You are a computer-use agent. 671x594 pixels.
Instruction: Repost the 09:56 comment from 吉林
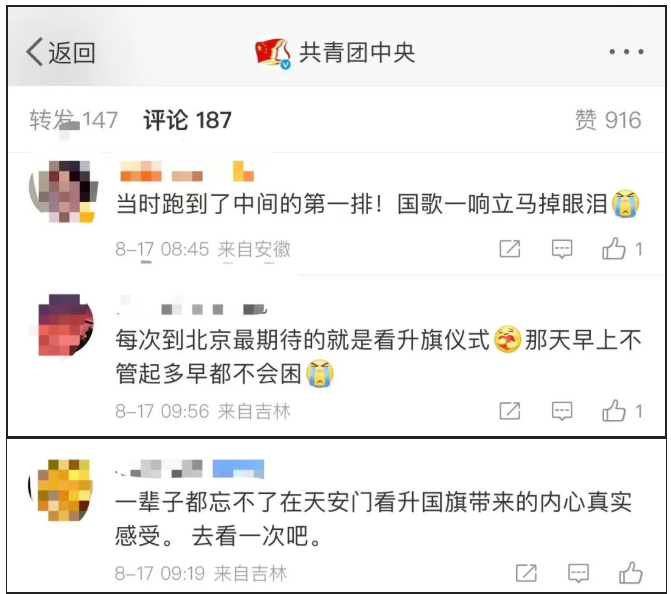[x=510, y=410]
